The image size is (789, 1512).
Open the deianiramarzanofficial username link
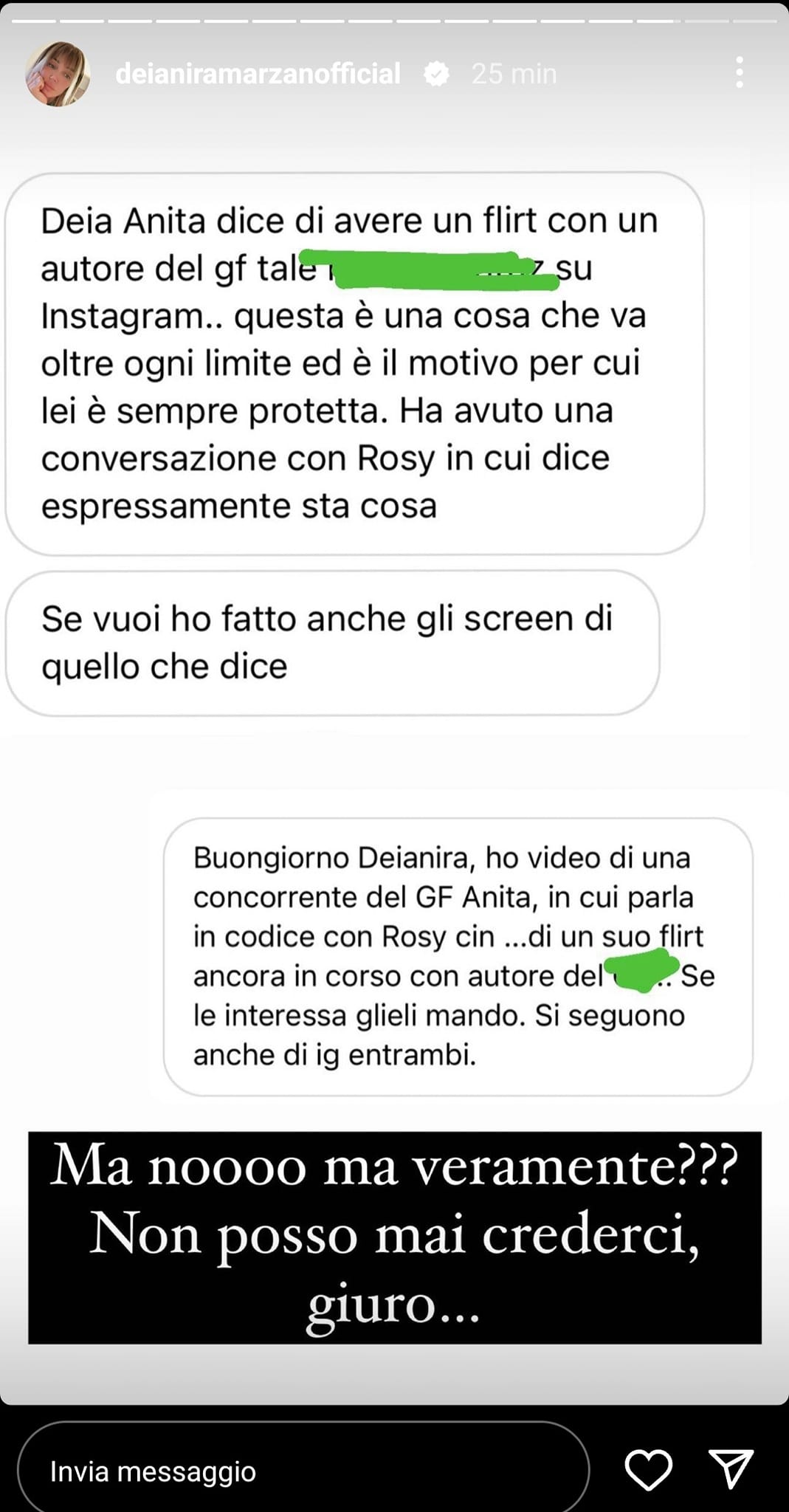258,74
